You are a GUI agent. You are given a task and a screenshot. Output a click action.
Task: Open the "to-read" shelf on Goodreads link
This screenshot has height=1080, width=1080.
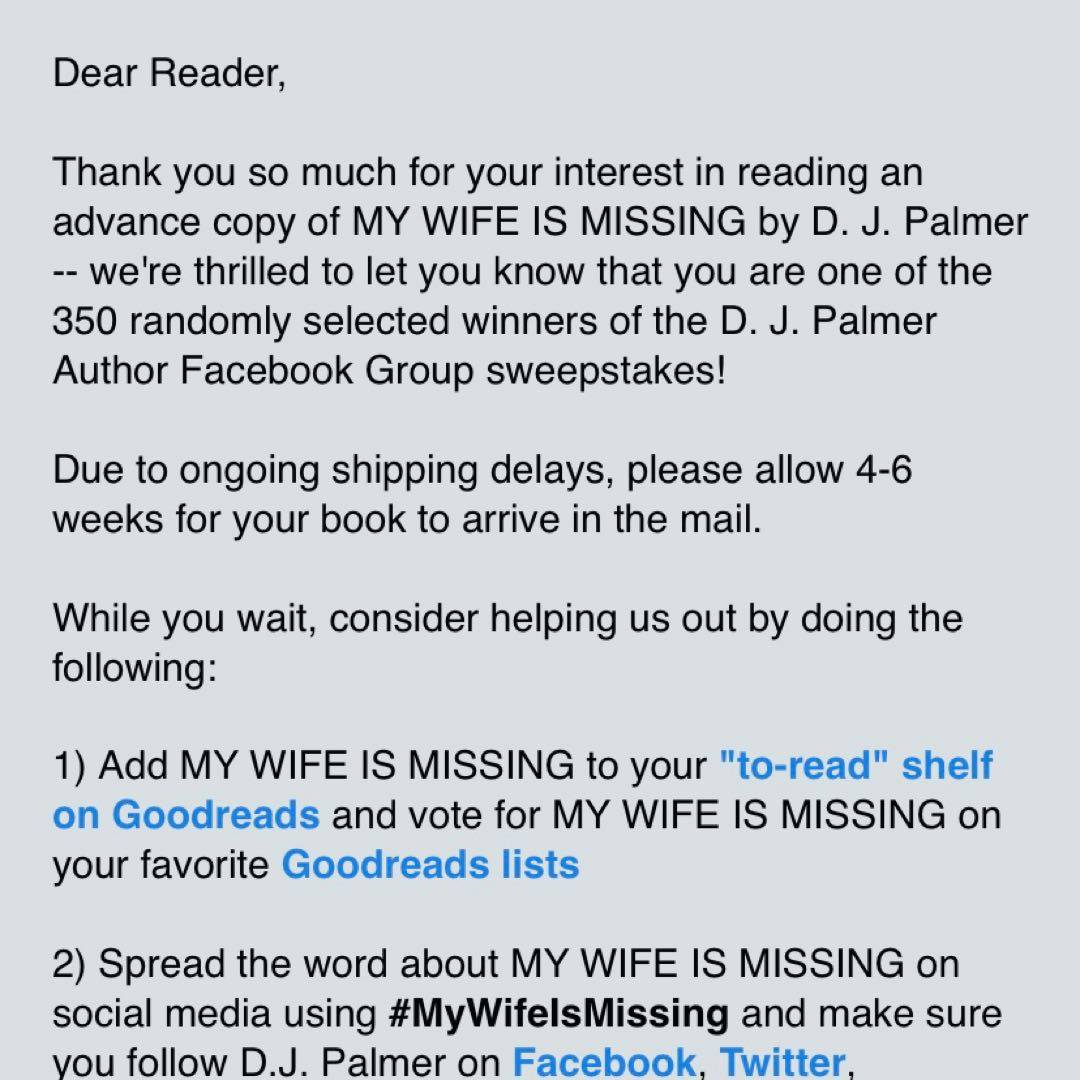pos(855,766)
